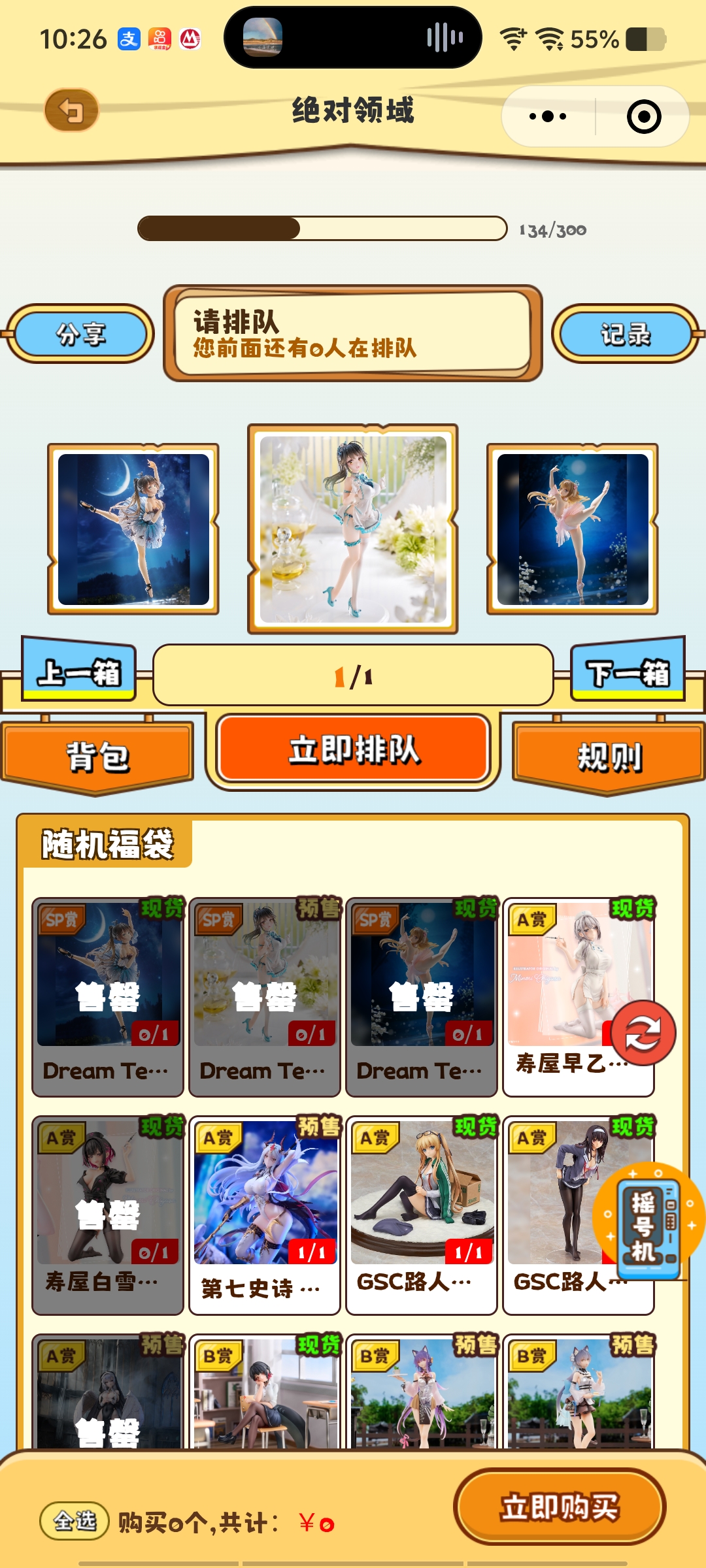Go back using the orange arrow
Screen dimensions: 706x1568
(71, 110)
